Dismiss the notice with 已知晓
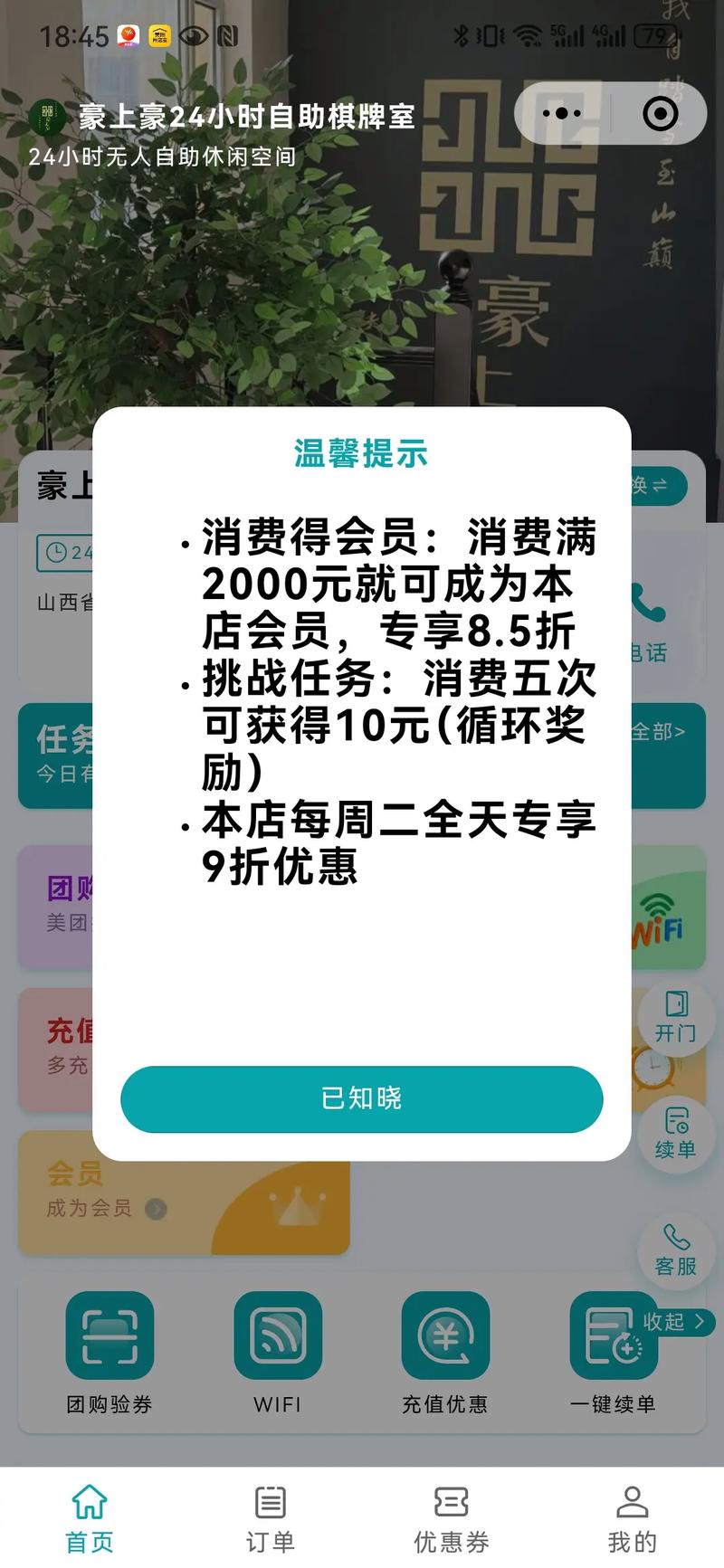 click(361, 1098)
